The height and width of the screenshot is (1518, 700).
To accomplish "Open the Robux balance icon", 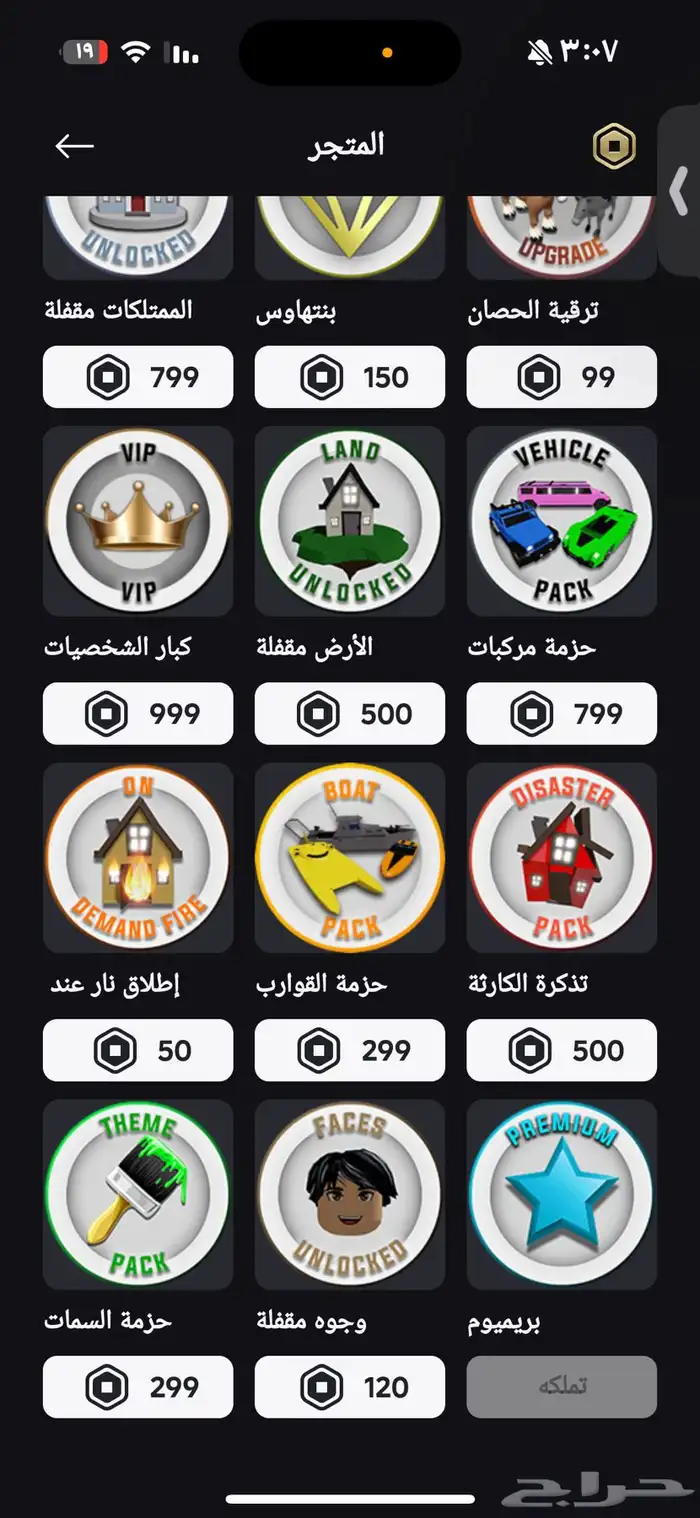I will coord(614,147).
